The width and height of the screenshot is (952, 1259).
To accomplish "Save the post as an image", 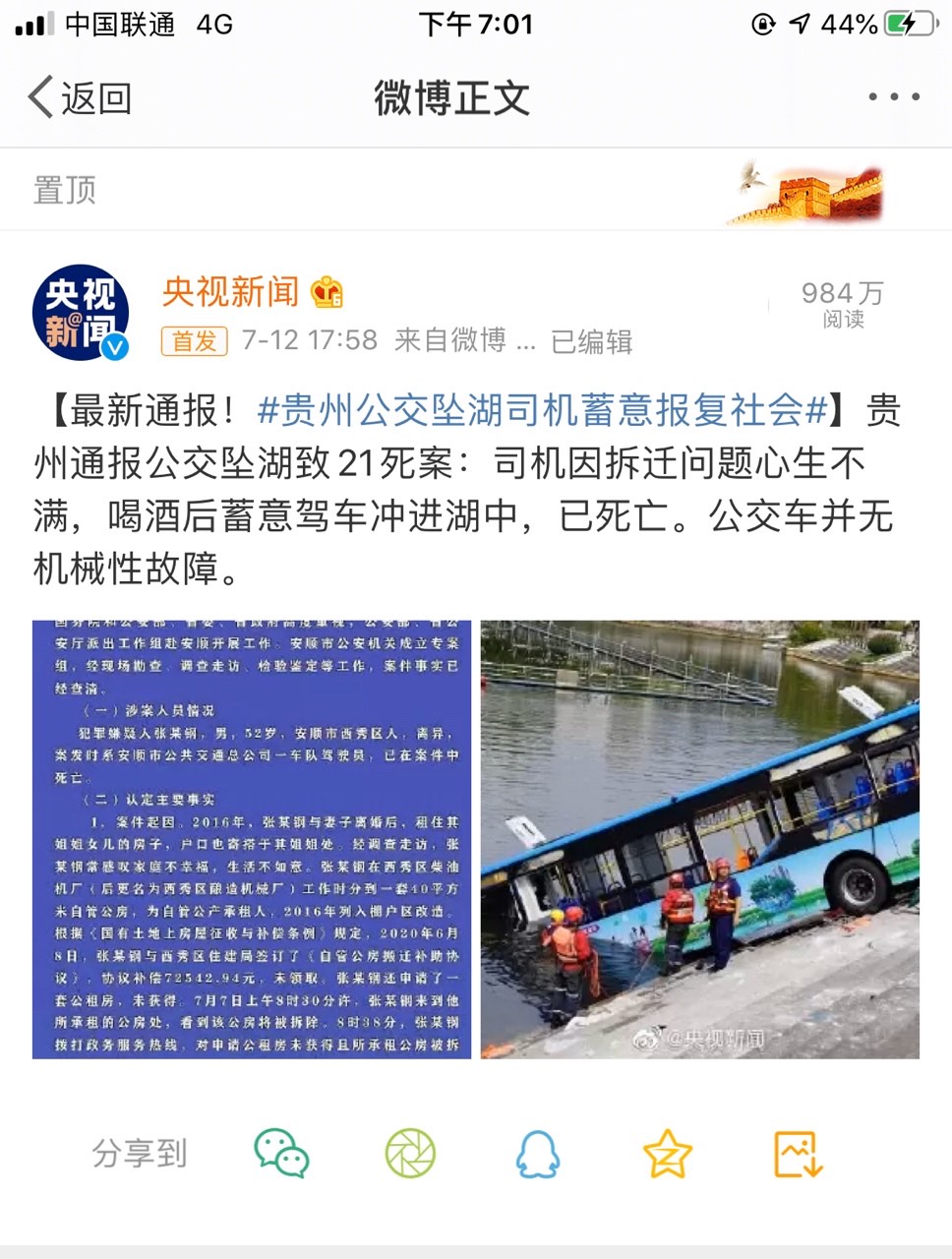I will click(x=797, y=1153).
